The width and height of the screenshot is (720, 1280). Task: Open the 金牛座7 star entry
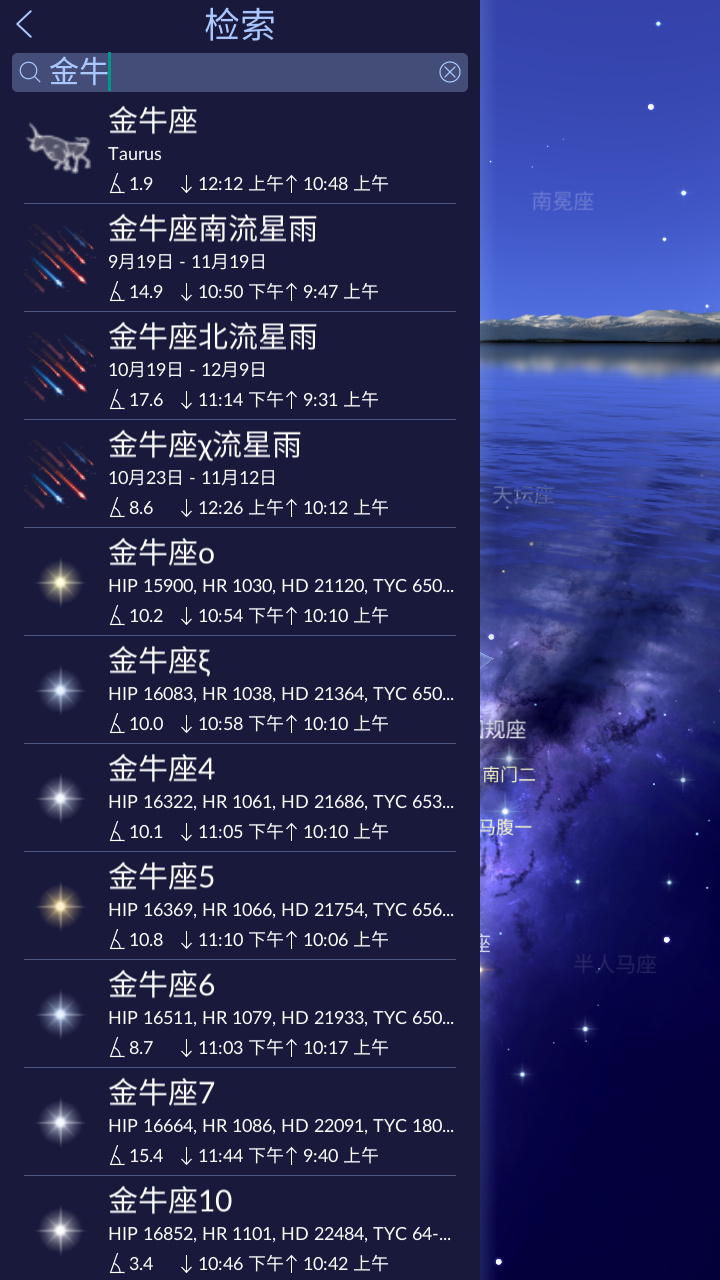coord(240,1120)
